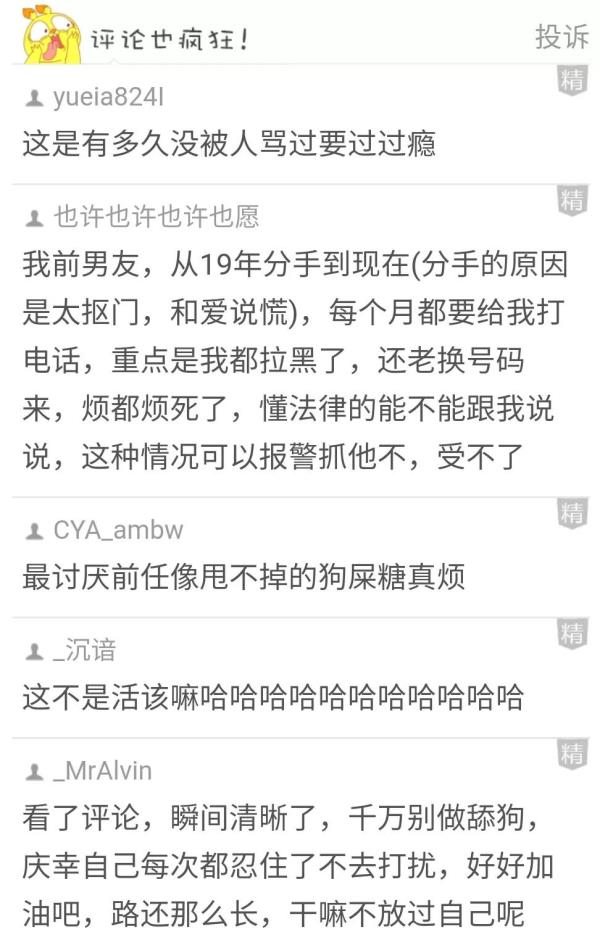The height and width of the screenshot is (932, 600).
Task: Open the profile of 也许也许也许也愿
Action: [155, 217]
